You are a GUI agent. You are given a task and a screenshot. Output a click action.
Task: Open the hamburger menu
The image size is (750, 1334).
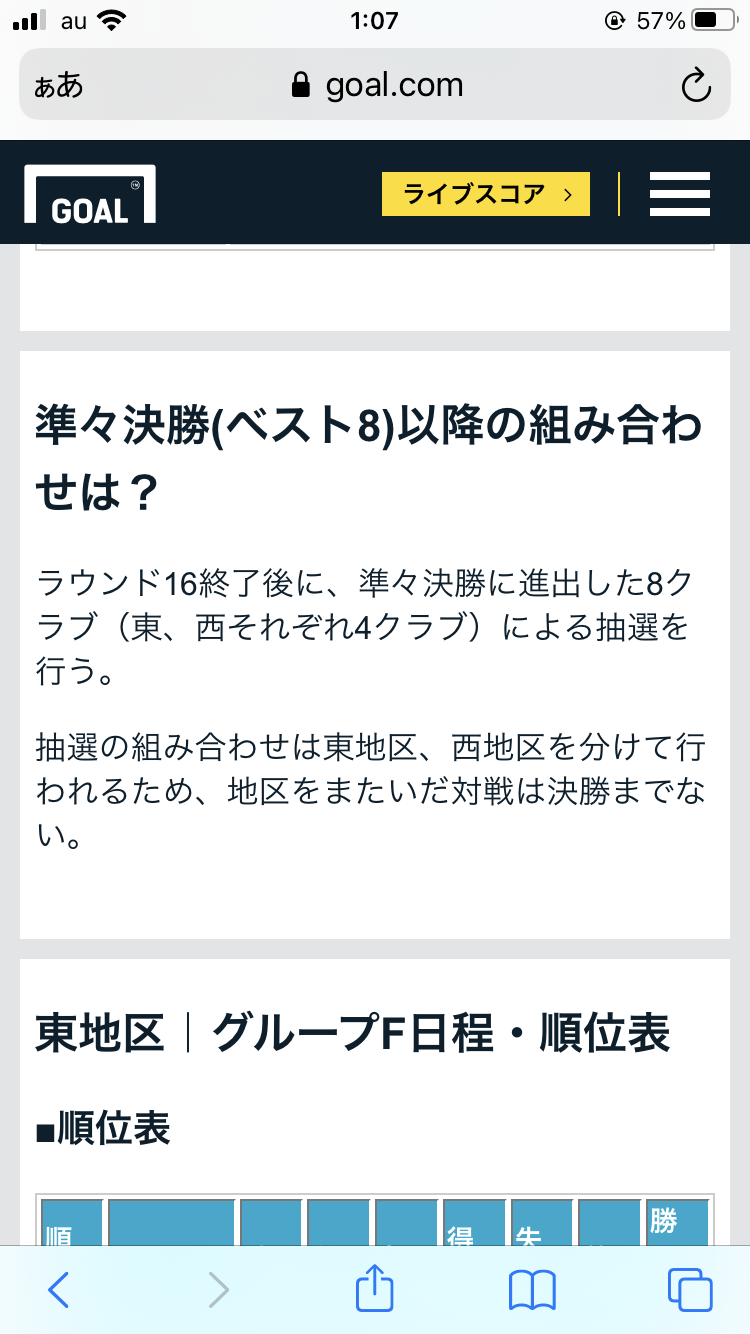[679, 194]
